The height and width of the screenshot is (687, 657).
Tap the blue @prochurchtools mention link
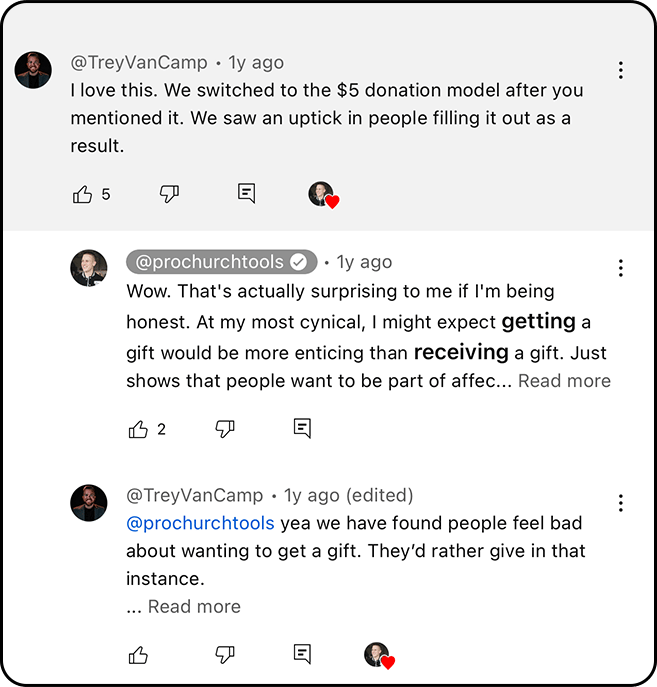click(201, 523)
